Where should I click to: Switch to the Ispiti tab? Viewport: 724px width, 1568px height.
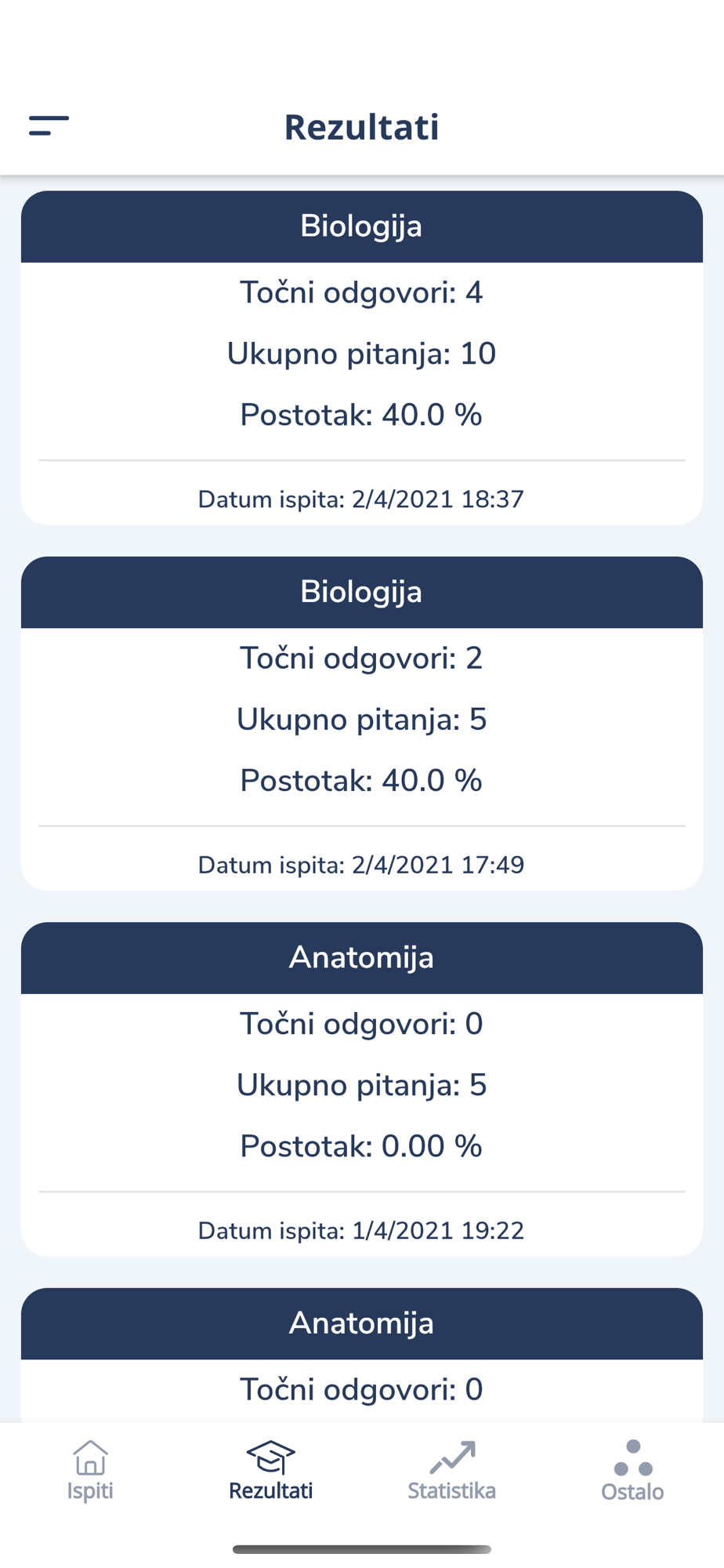(x=90, y=1470)
